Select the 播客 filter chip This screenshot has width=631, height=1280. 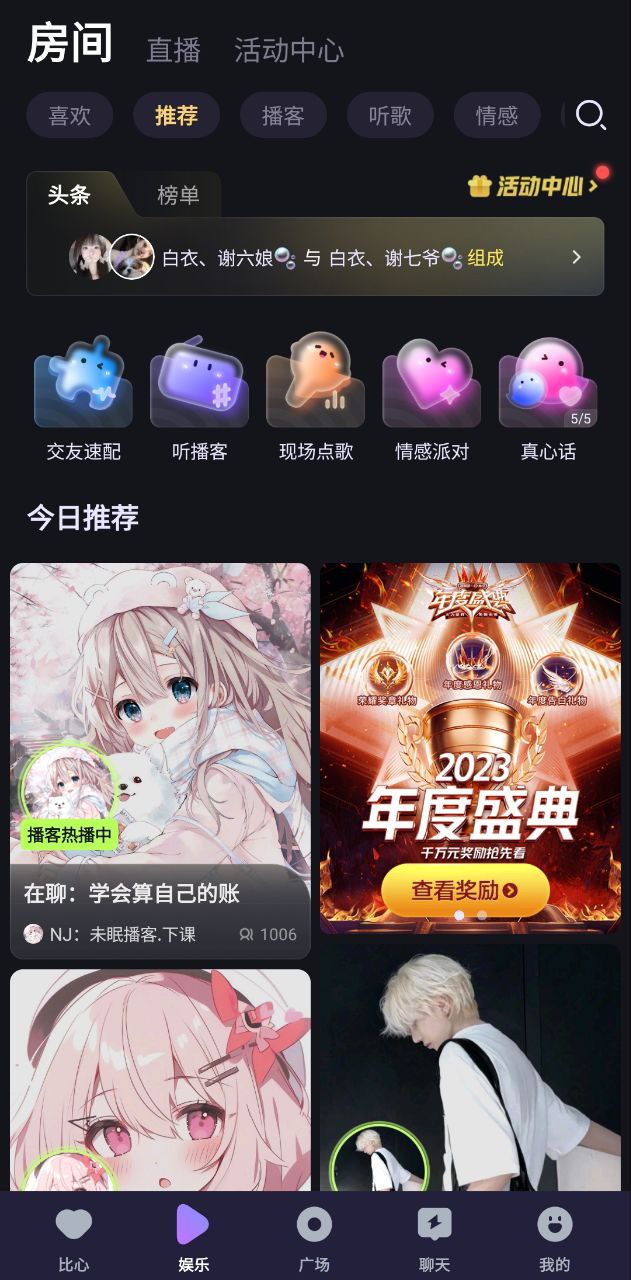(x=283, y=115)
